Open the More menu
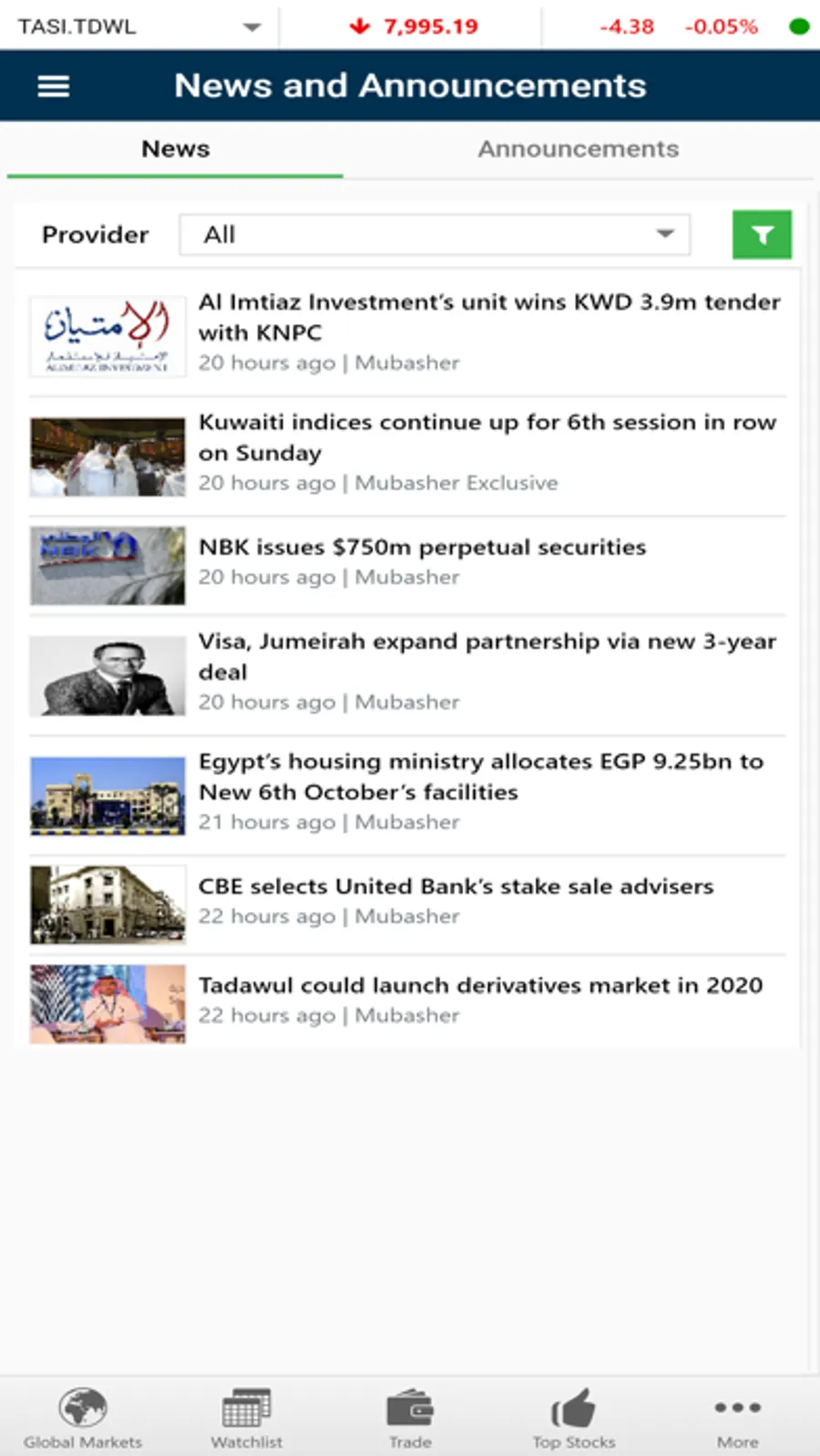Viewport: 820px width, 1456px height. tap(737, 1418)
